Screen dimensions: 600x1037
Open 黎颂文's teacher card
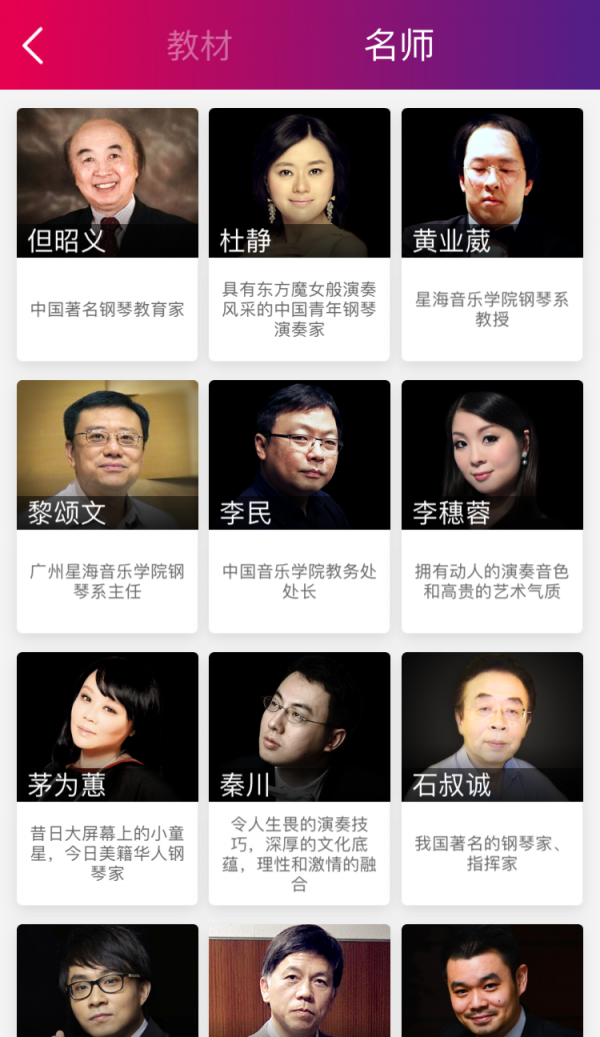pos(107,506)
